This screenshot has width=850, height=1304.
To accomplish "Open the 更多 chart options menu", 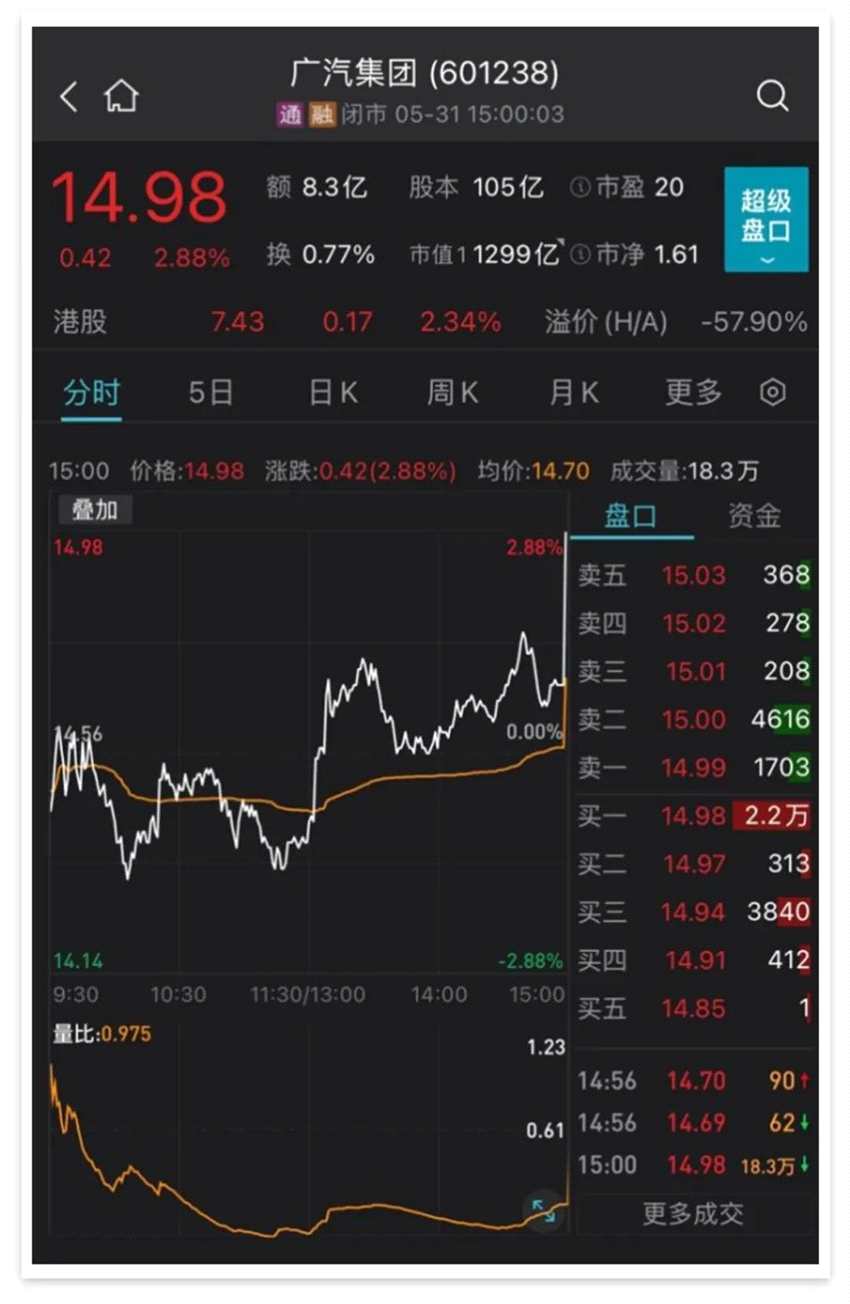I will pos(692,392).
